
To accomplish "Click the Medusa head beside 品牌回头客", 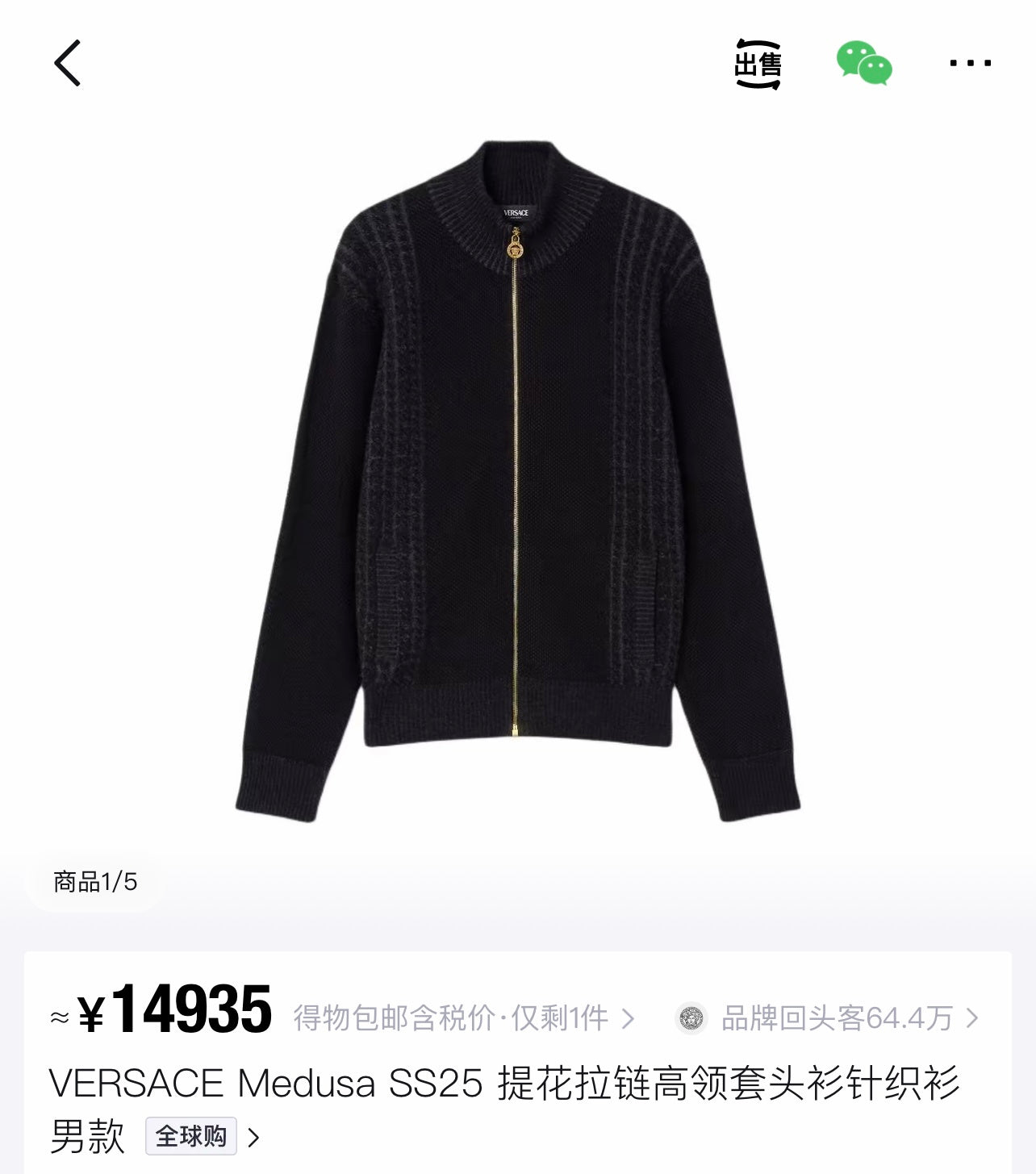I will tap(691, 1018).
